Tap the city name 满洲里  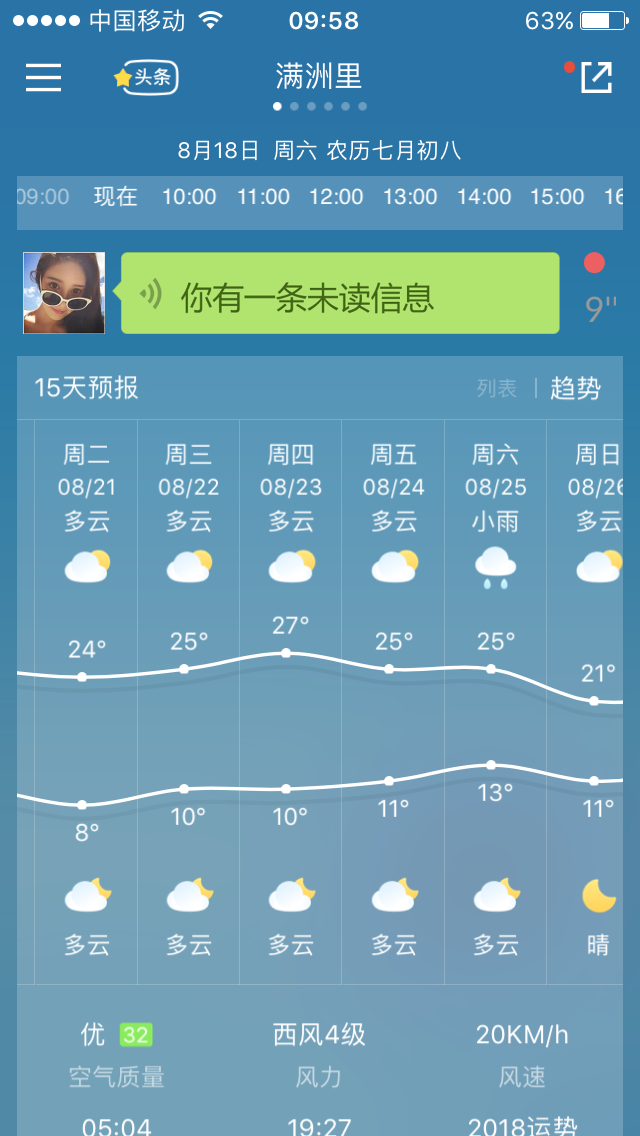coord(319,76)
